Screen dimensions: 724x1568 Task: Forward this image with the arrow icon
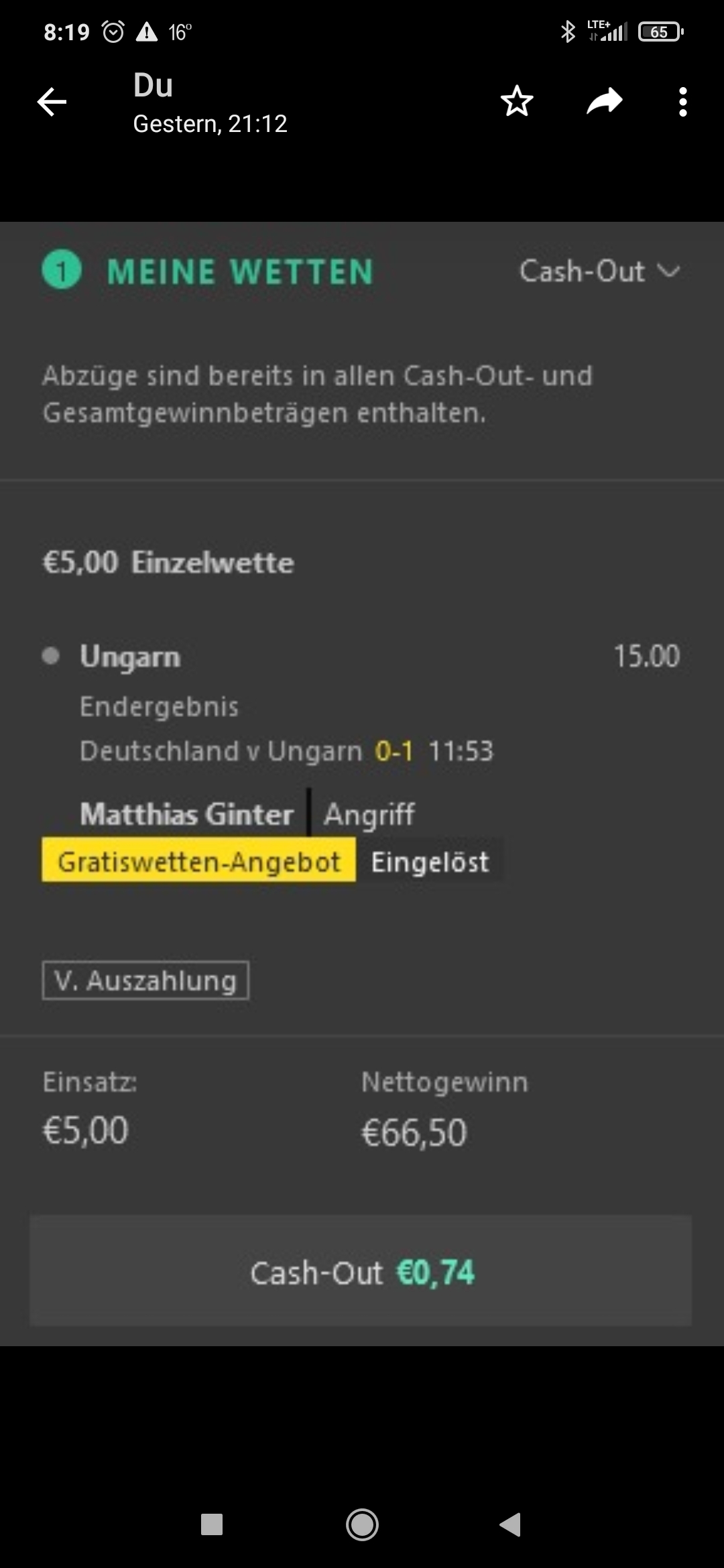pyautogui.click(x=605, y=102)
